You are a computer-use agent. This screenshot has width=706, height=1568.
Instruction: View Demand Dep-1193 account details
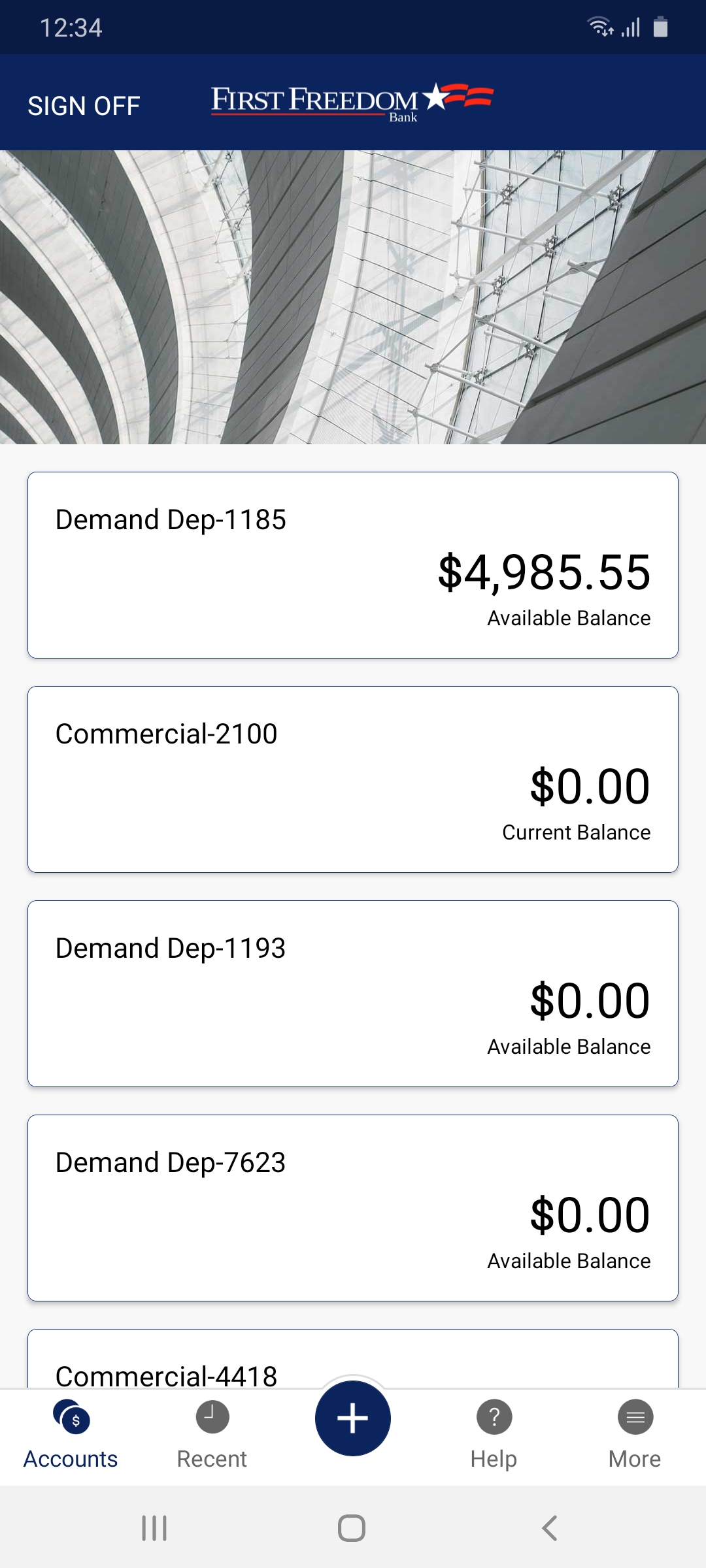pos(353,994)
